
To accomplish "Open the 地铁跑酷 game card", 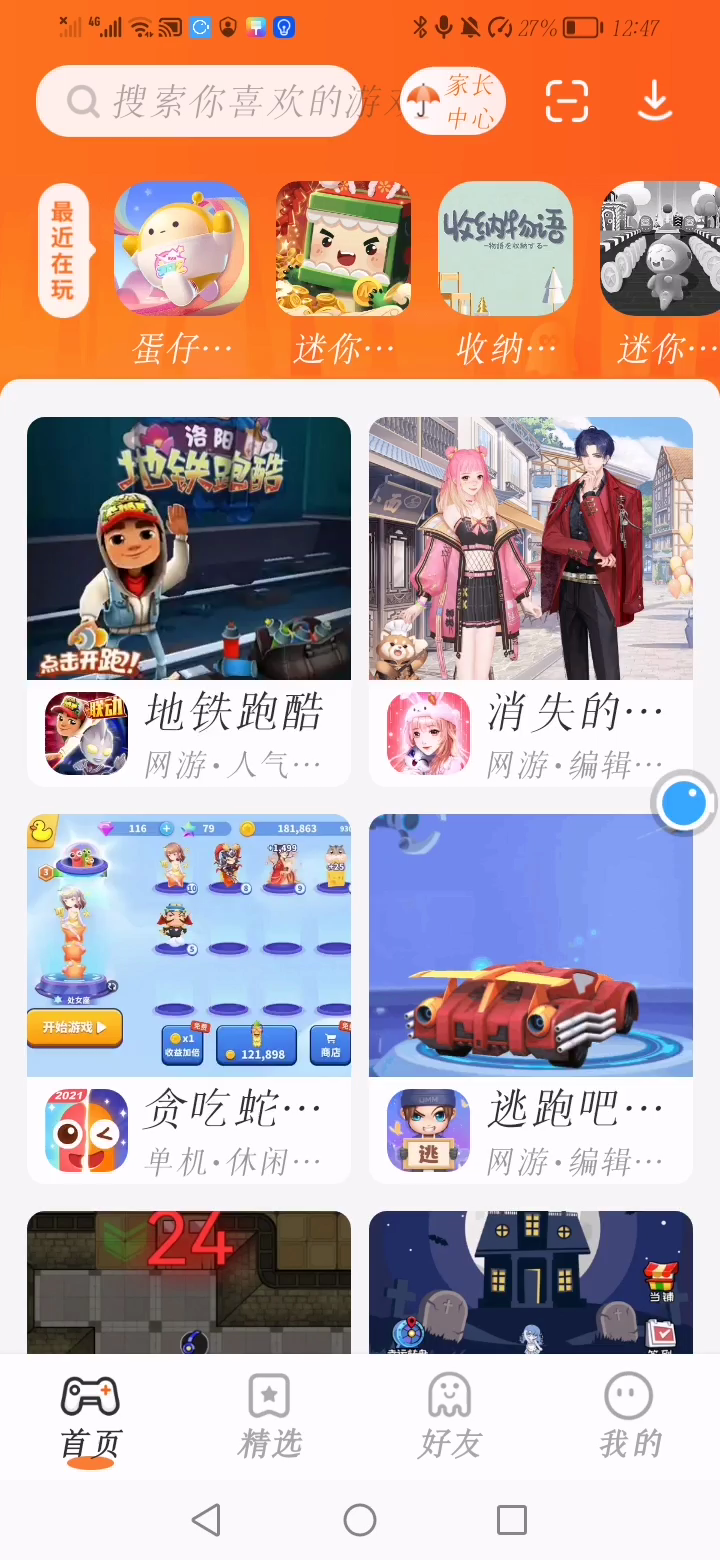I will click(189, 601).
